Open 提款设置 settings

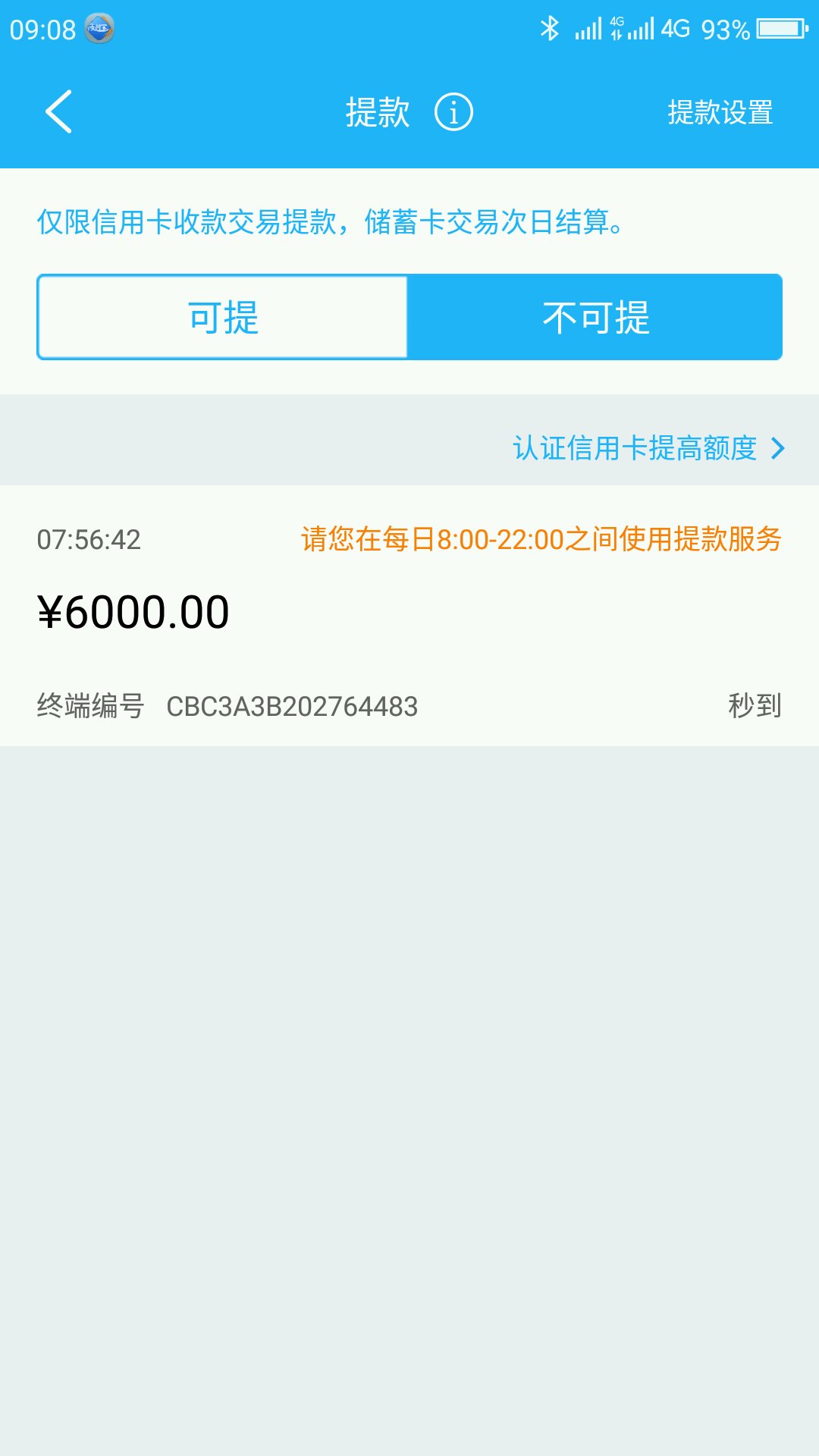[x=720, y=112]
